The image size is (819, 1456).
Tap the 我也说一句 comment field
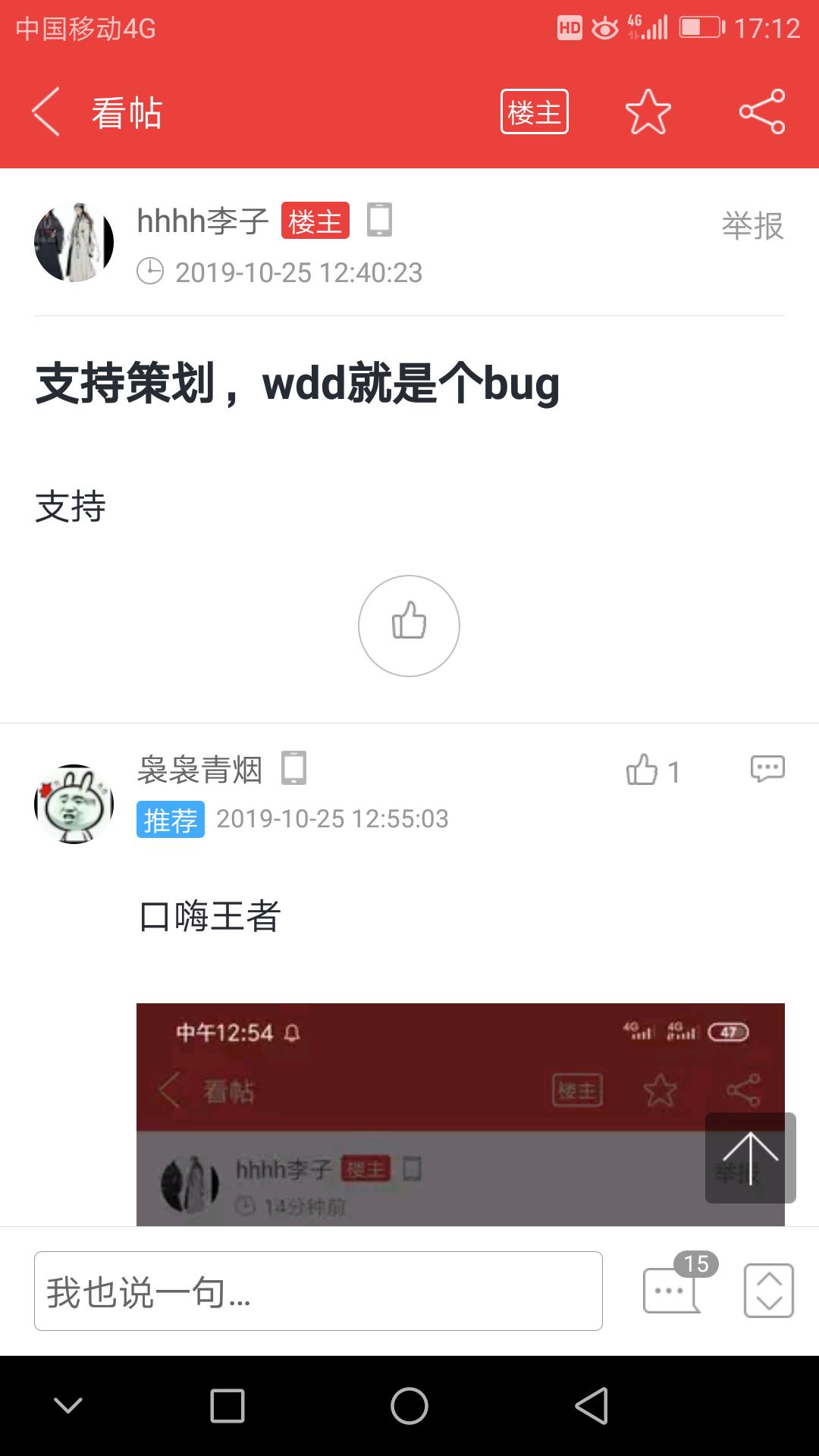[x=318, y=1291]
